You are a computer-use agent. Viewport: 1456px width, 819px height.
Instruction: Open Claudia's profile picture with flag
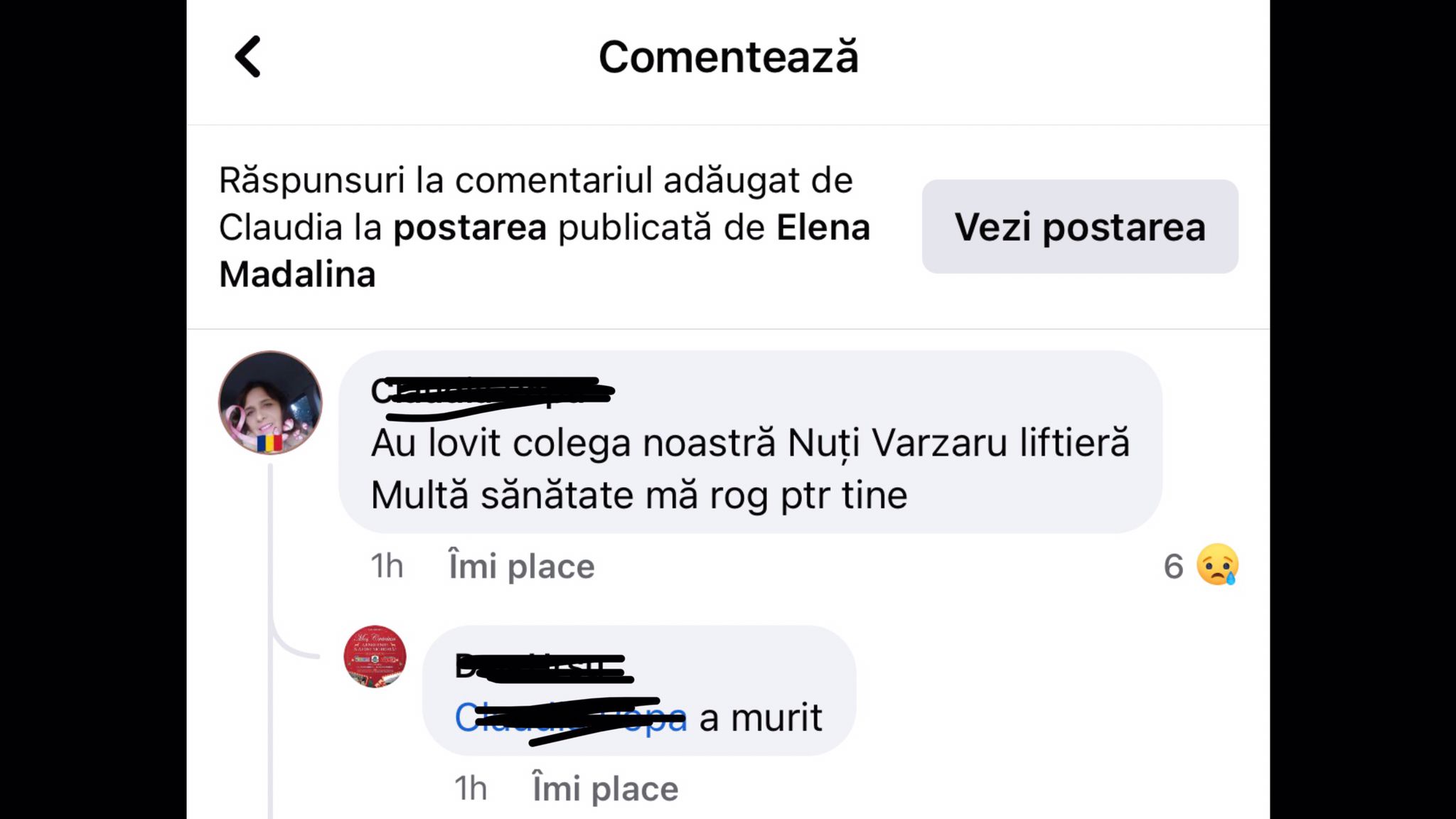click(270, 402)
